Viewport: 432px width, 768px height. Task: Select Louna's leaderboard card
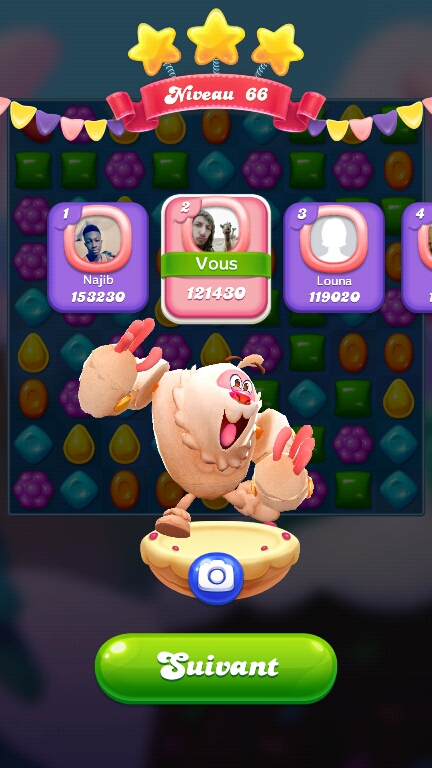[334, 257]
